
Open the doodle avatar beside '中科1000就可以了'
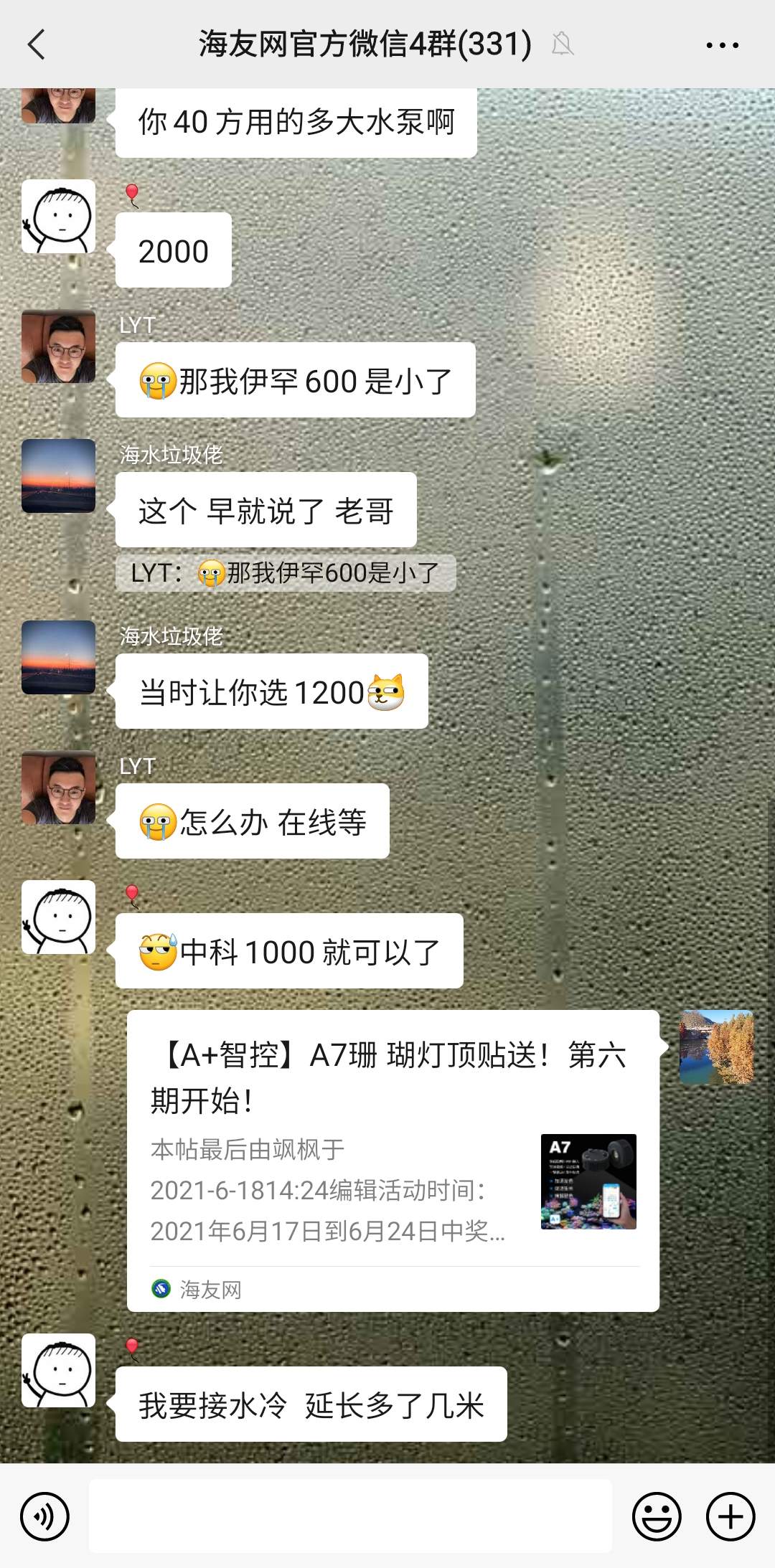[58, 917]
